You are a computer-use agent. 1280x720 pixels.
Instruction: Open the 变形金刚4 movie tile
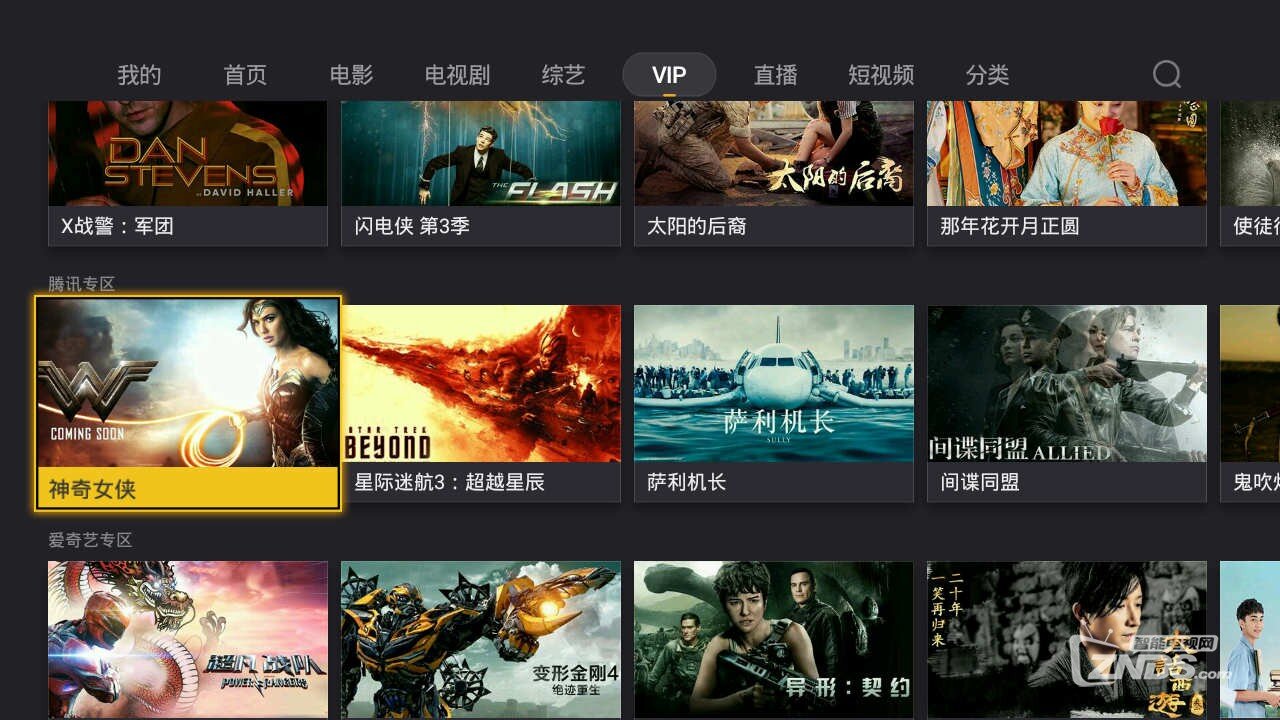coord(481,640)
